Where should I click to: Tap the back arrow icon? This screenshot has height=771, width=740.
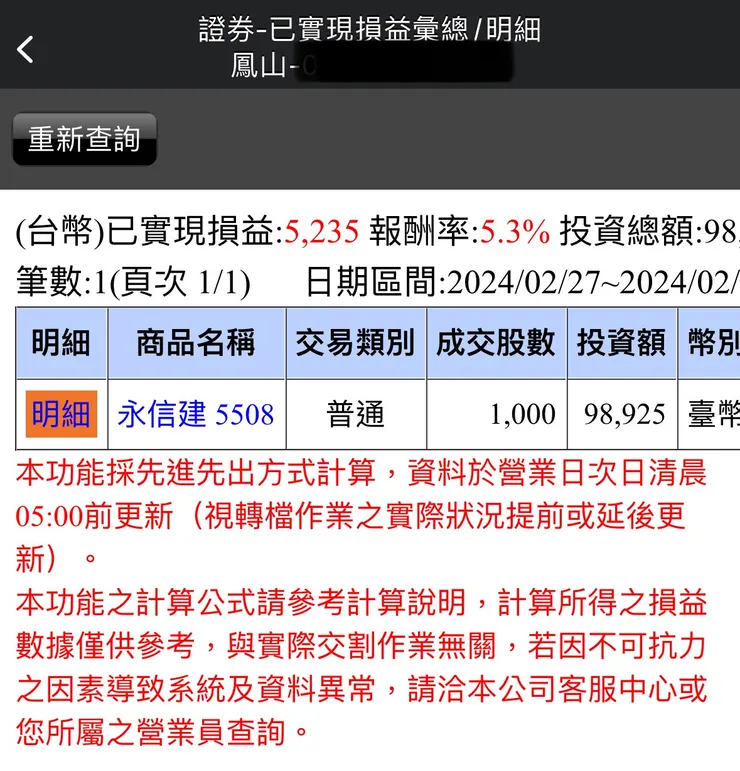(25, 48)
